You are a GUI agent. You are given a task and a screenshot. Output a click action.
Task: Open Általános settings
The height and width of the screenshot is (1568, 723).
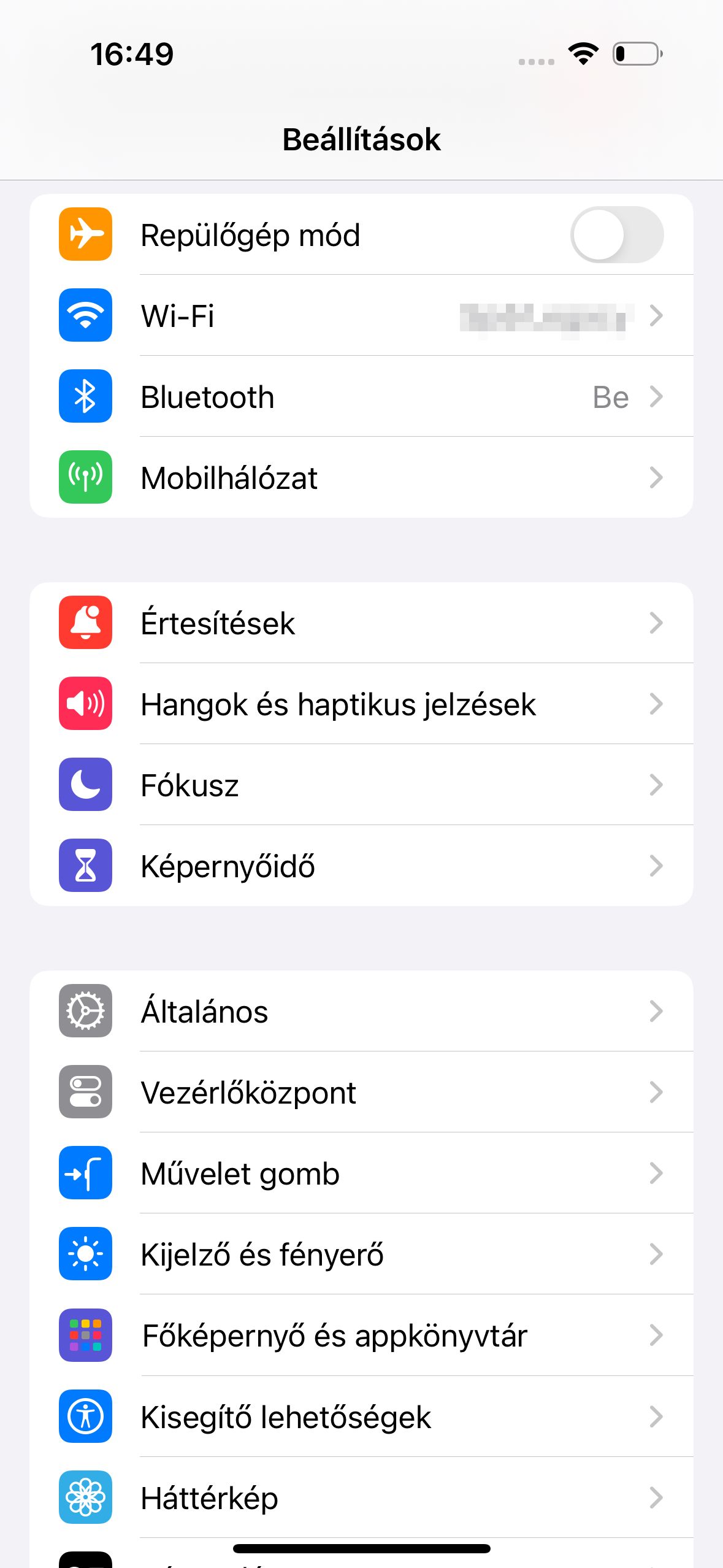[361, 1012]
